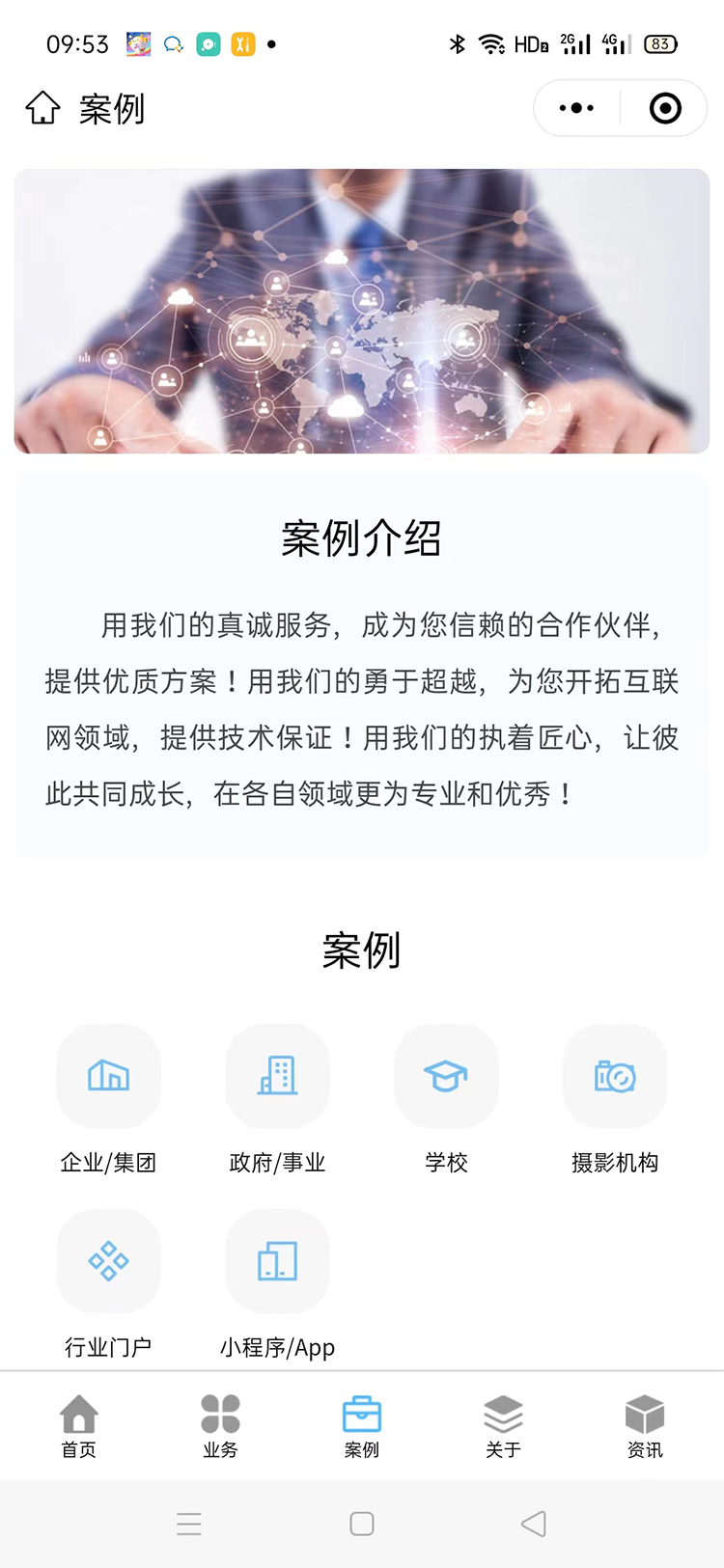
Task: Switch to the 关于 tab
Action: (x=503, y=1426)
